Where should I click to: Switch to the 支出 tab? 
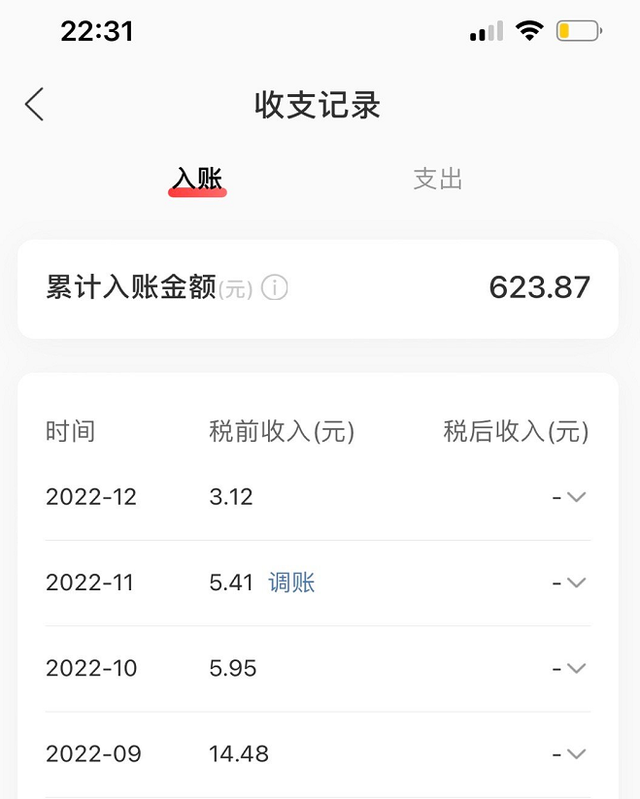click(438, 179)
